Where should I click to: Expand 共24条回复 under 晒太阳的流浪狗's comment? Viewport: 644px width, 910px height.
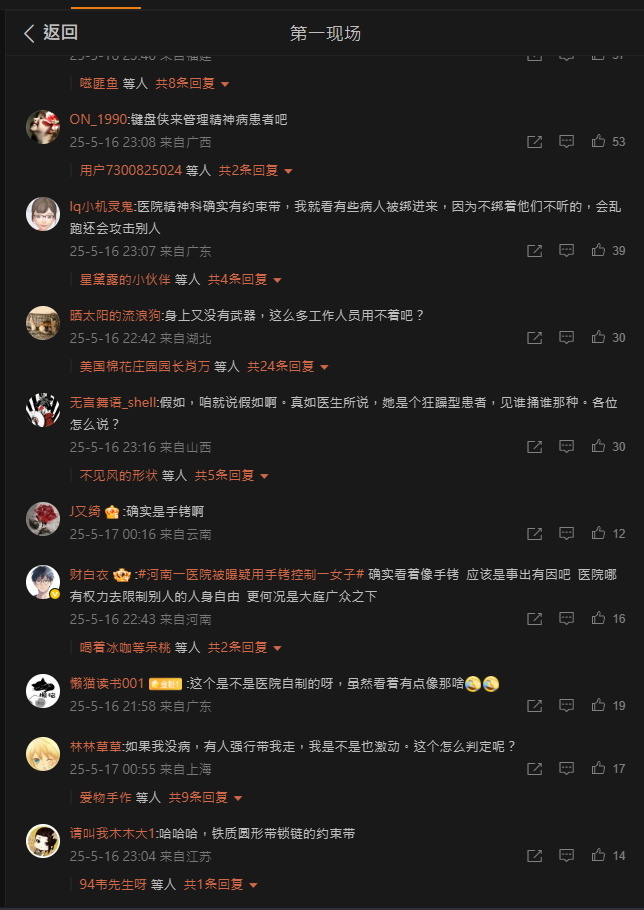tap(288, 366)
